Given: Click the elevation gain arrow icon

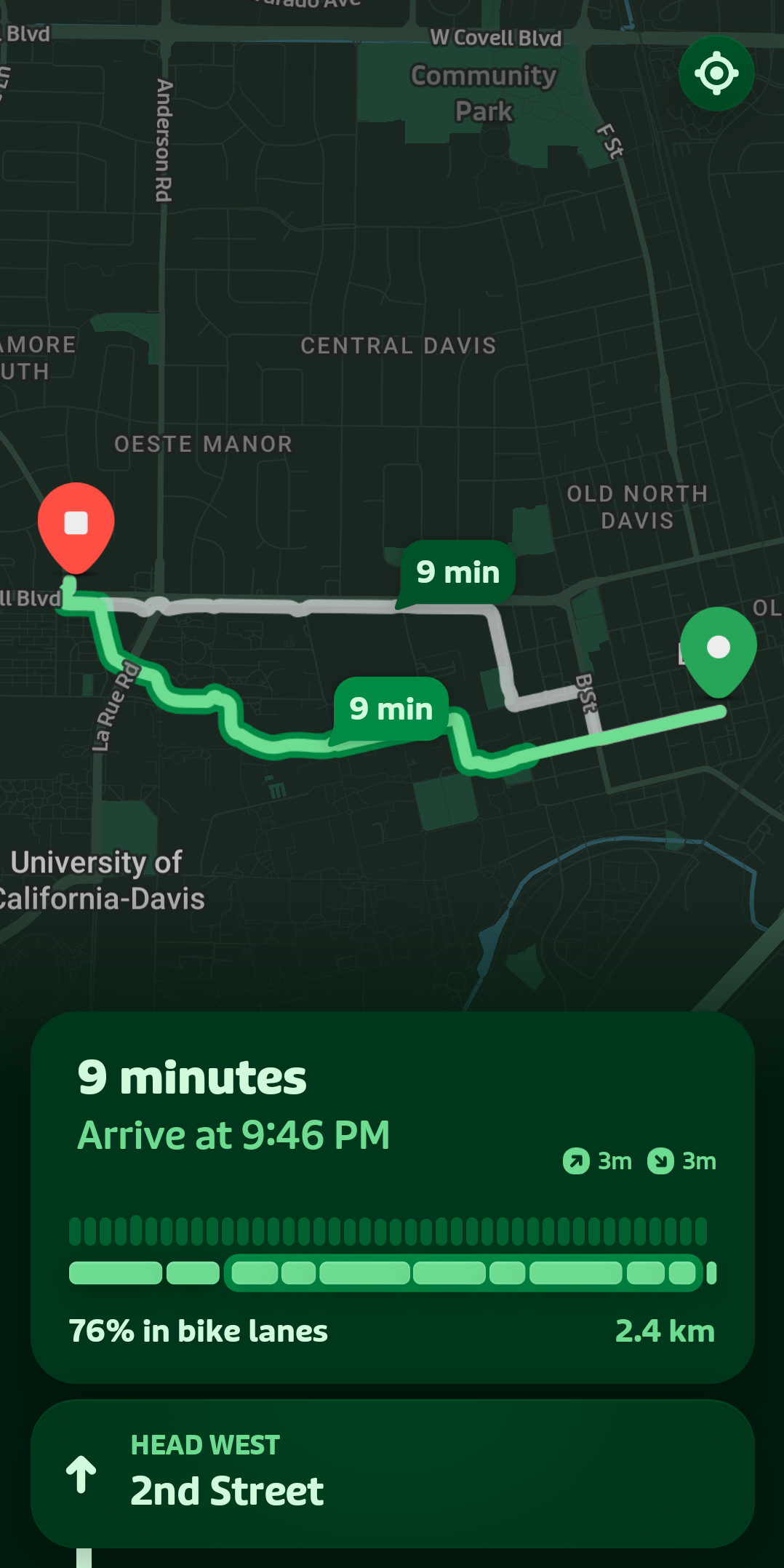Looking at the screenshot, I should [575, 1161].
